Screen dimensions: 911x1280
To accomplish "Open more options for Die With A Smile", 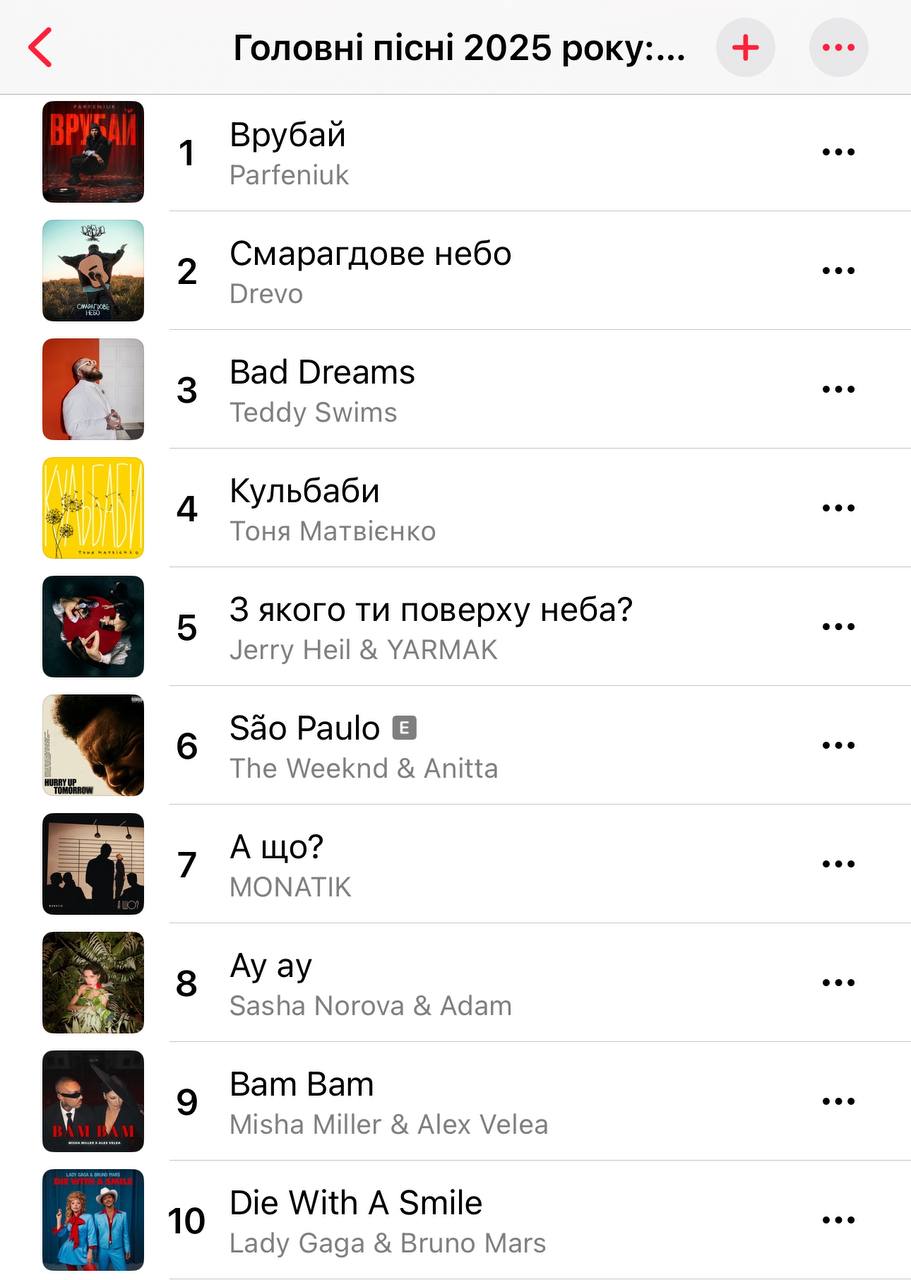I will pos(838,1221).
